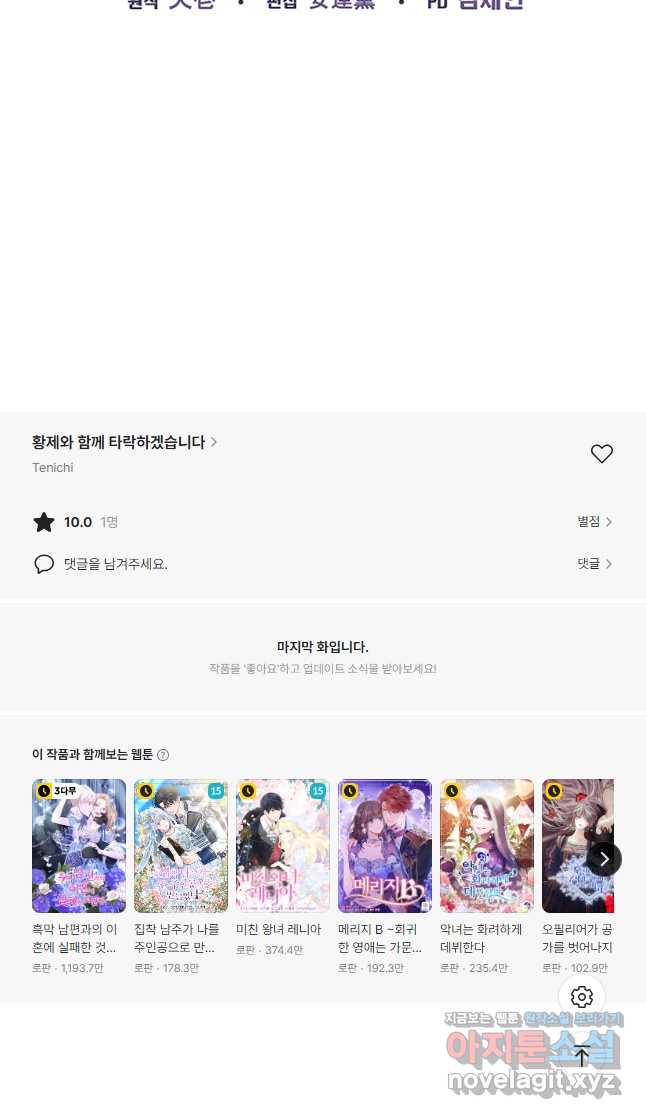Open the webtoon 미친 왕녀 레니아
Viewport: 646px width, 1119px height.
tap(283, 846)
